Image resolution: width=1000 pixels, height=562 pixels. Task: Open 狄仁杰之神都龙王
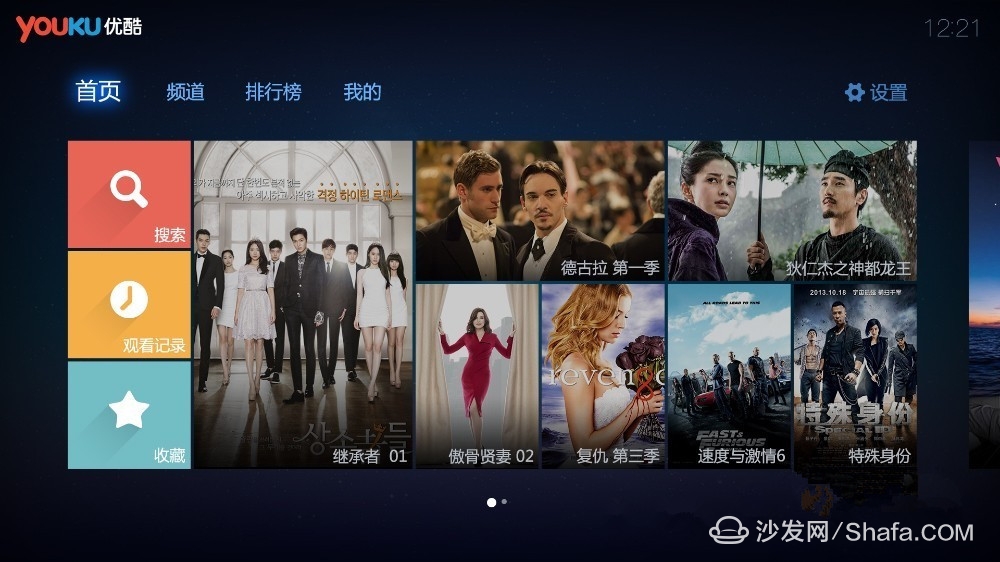coord(792,211)
